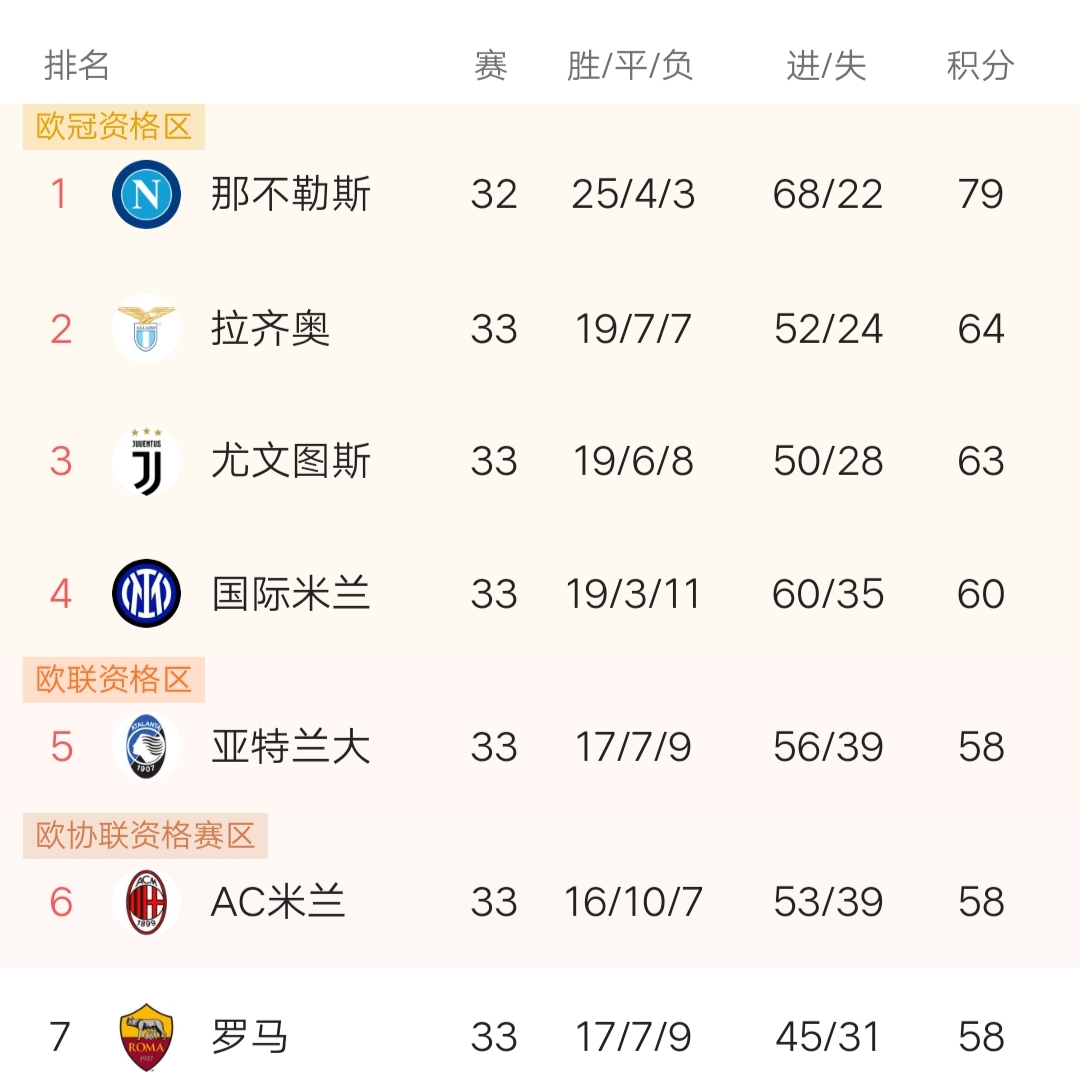Open the AC米兰 team row
Screen dimensions: 1080x1080
point(278,902)
